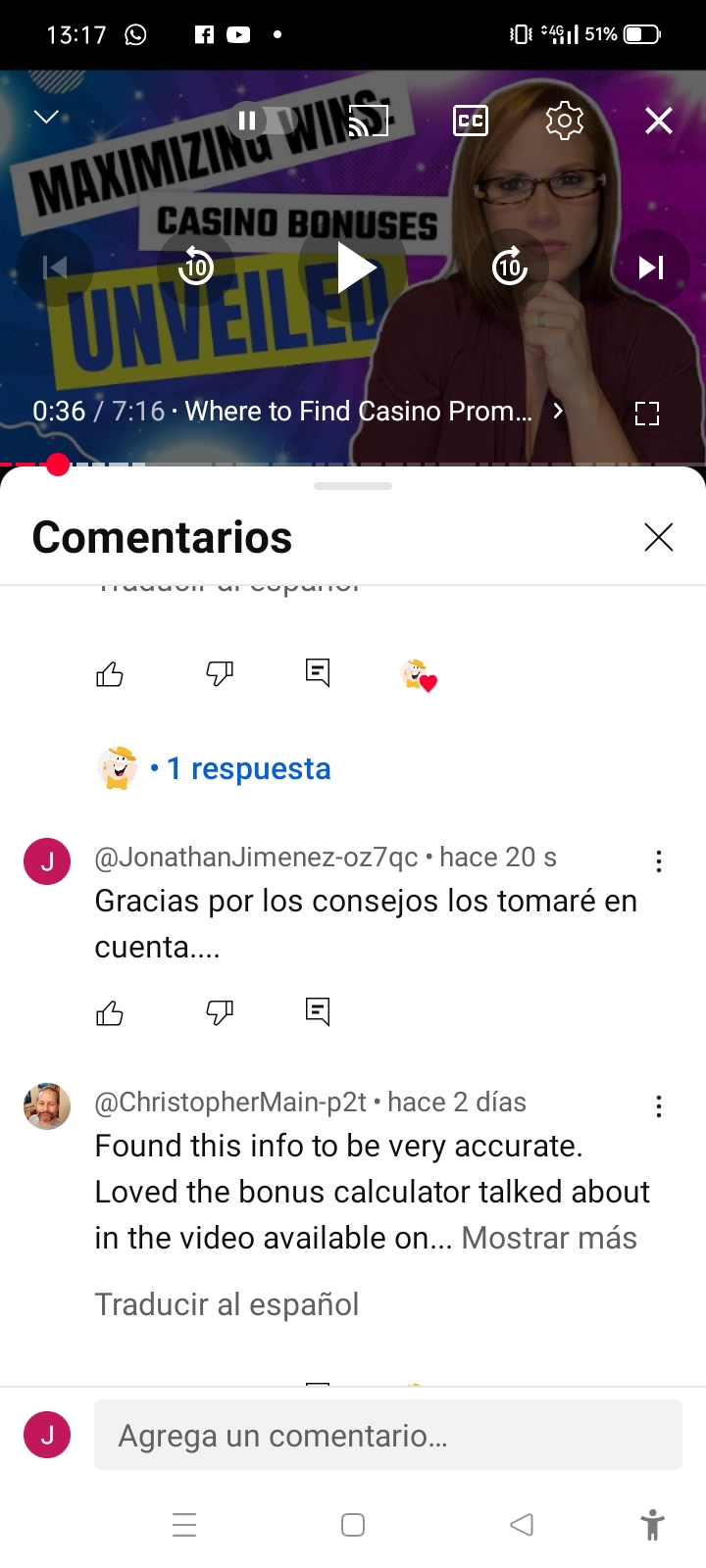
Task: Dislike JonathanJimenez's comment
Action: tap(220, 1012)
